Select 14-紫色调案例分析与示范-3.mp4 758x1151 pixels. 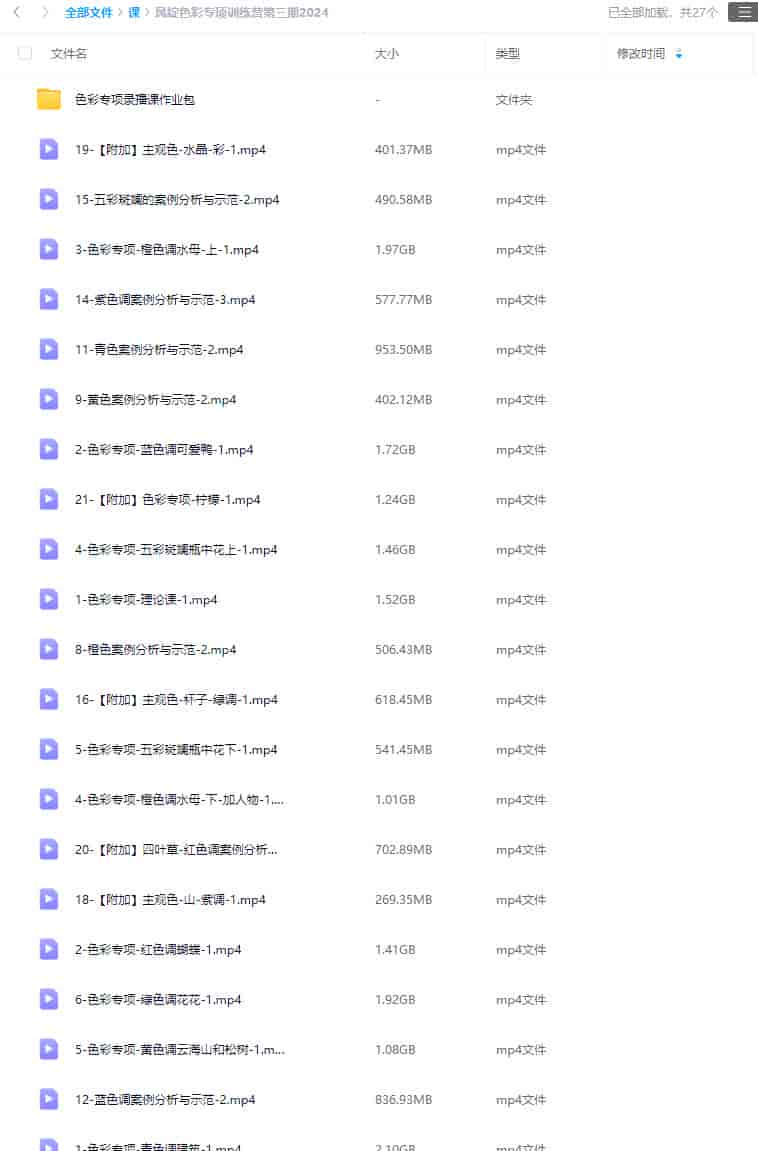tap(165, 300)
